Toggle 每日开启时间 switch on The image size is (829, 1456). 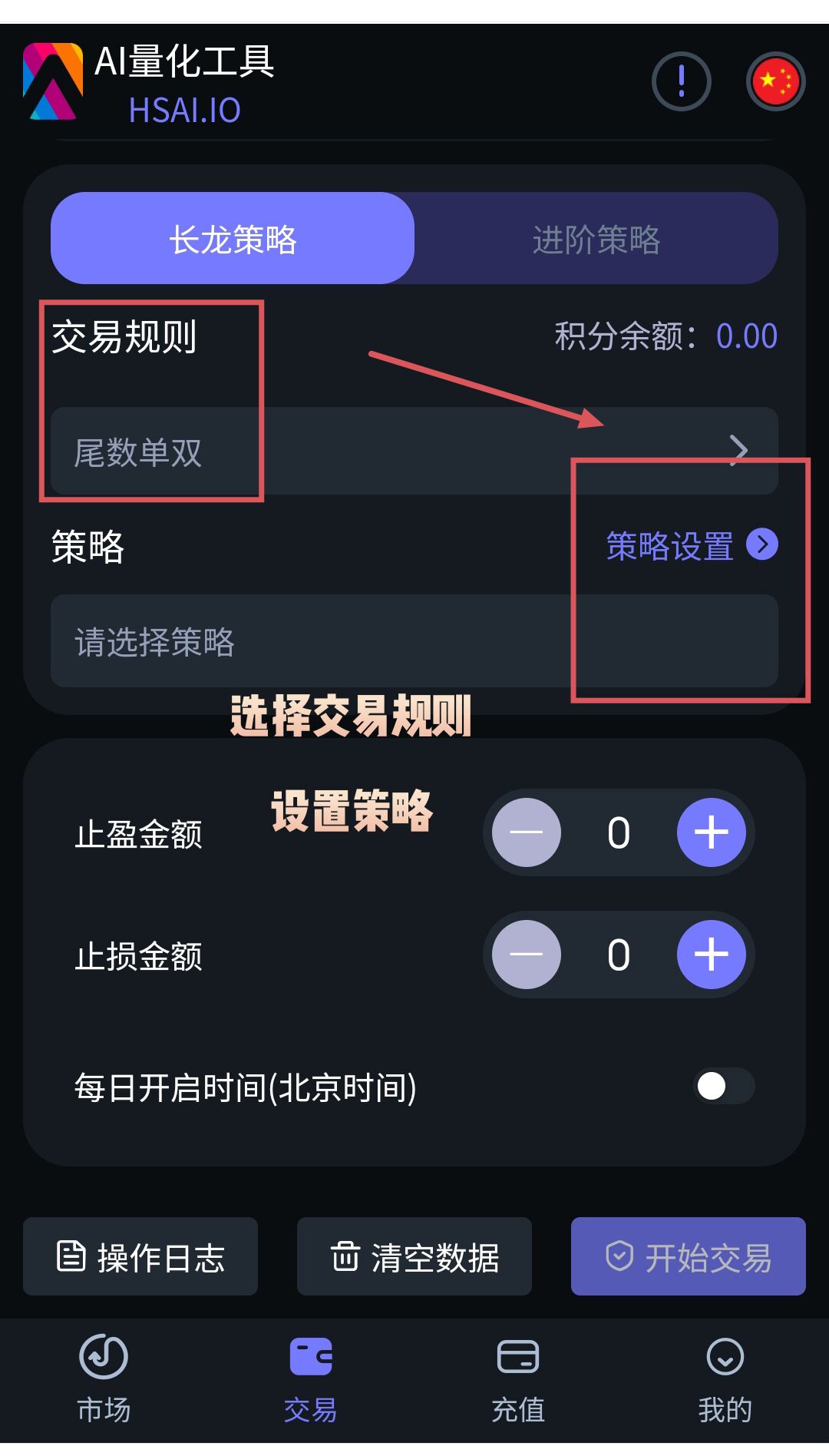coord(724,1086)
